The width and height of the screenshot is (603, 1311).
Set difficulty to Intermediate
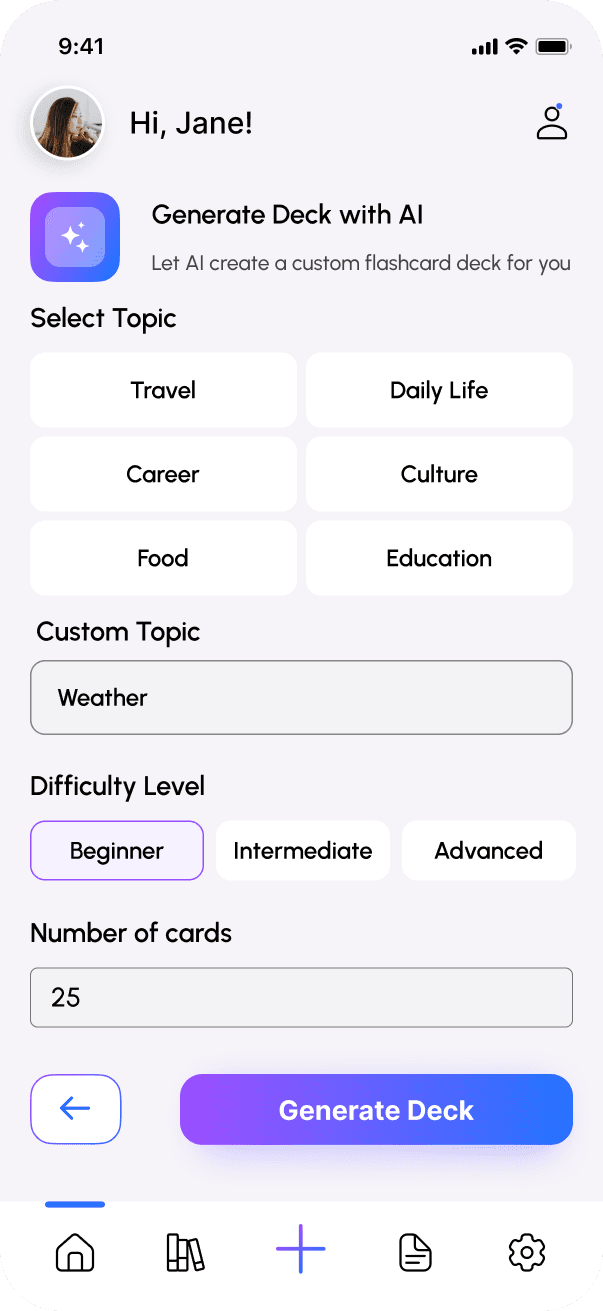(x=303, y=851)
